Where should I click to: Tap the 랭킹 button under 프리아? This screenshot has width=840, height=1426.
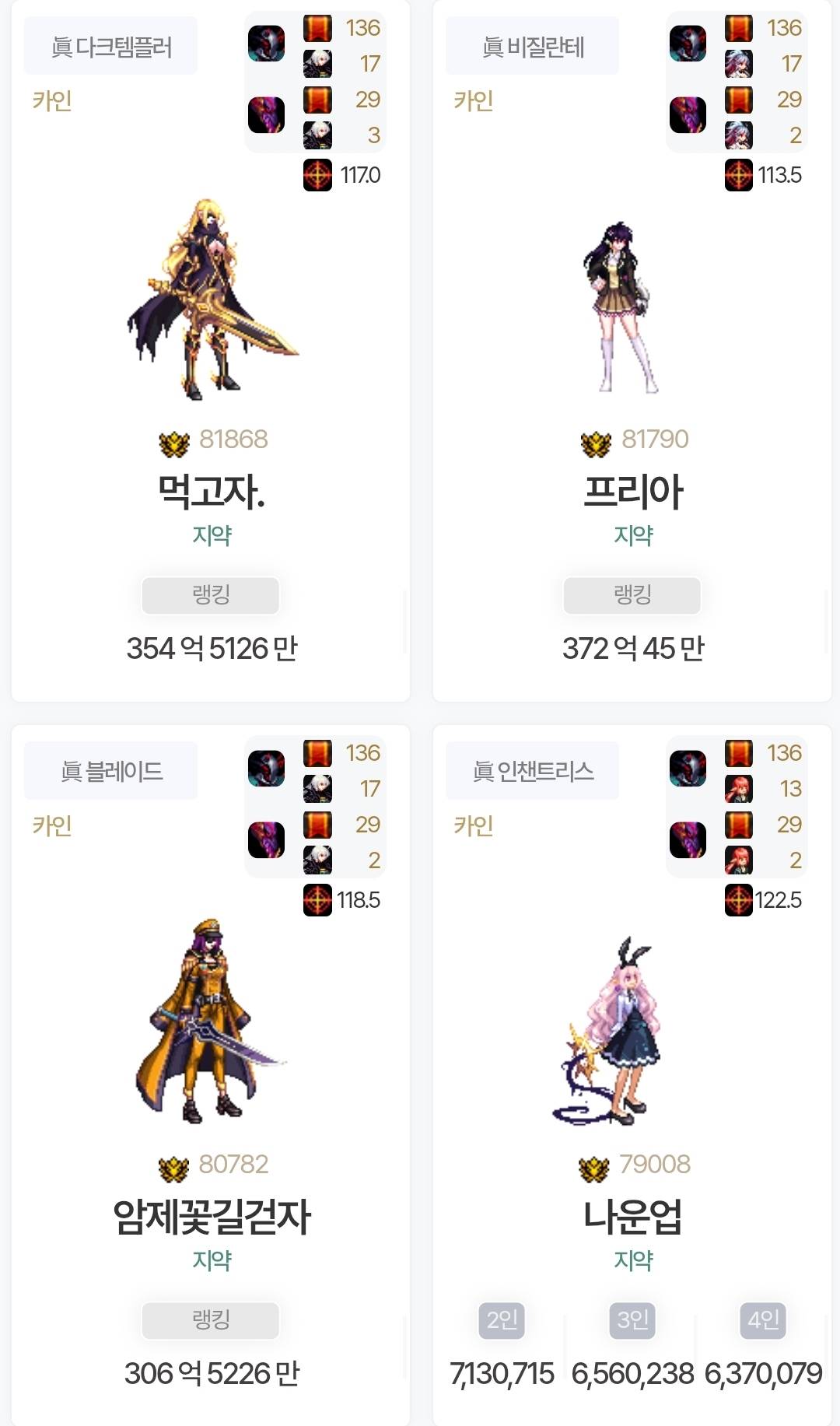click(632, 595)
